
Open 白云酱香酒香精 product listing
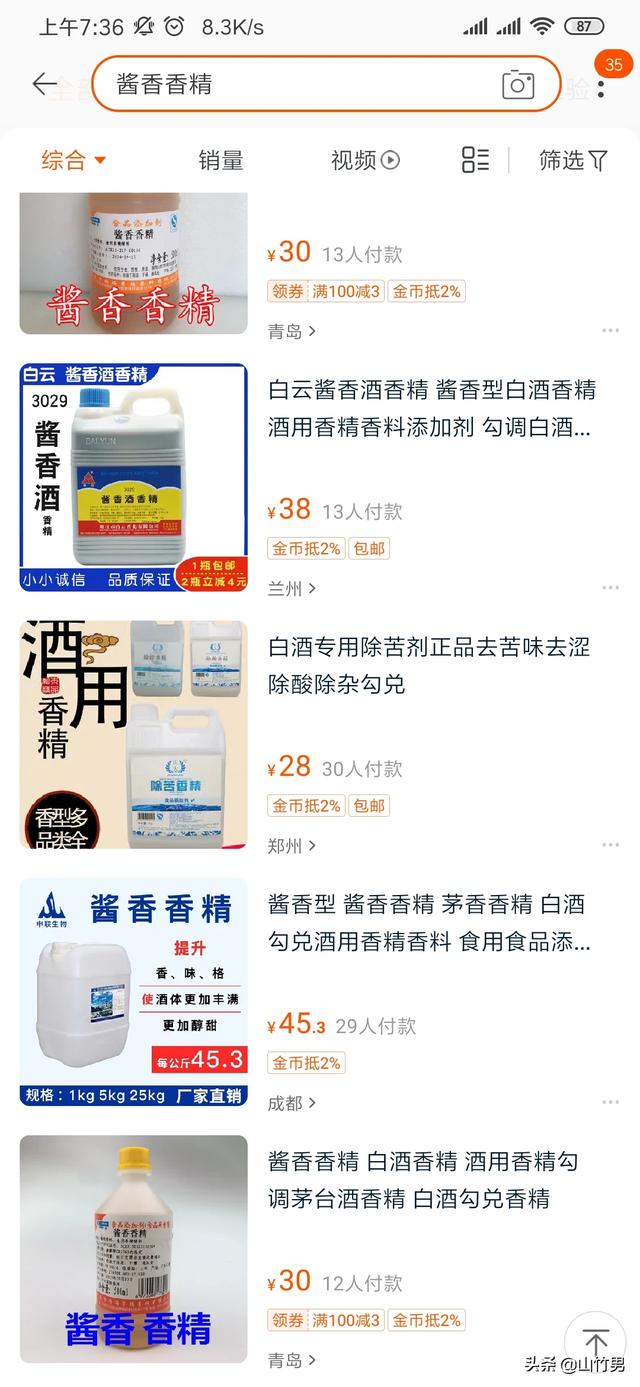[432, 407]
